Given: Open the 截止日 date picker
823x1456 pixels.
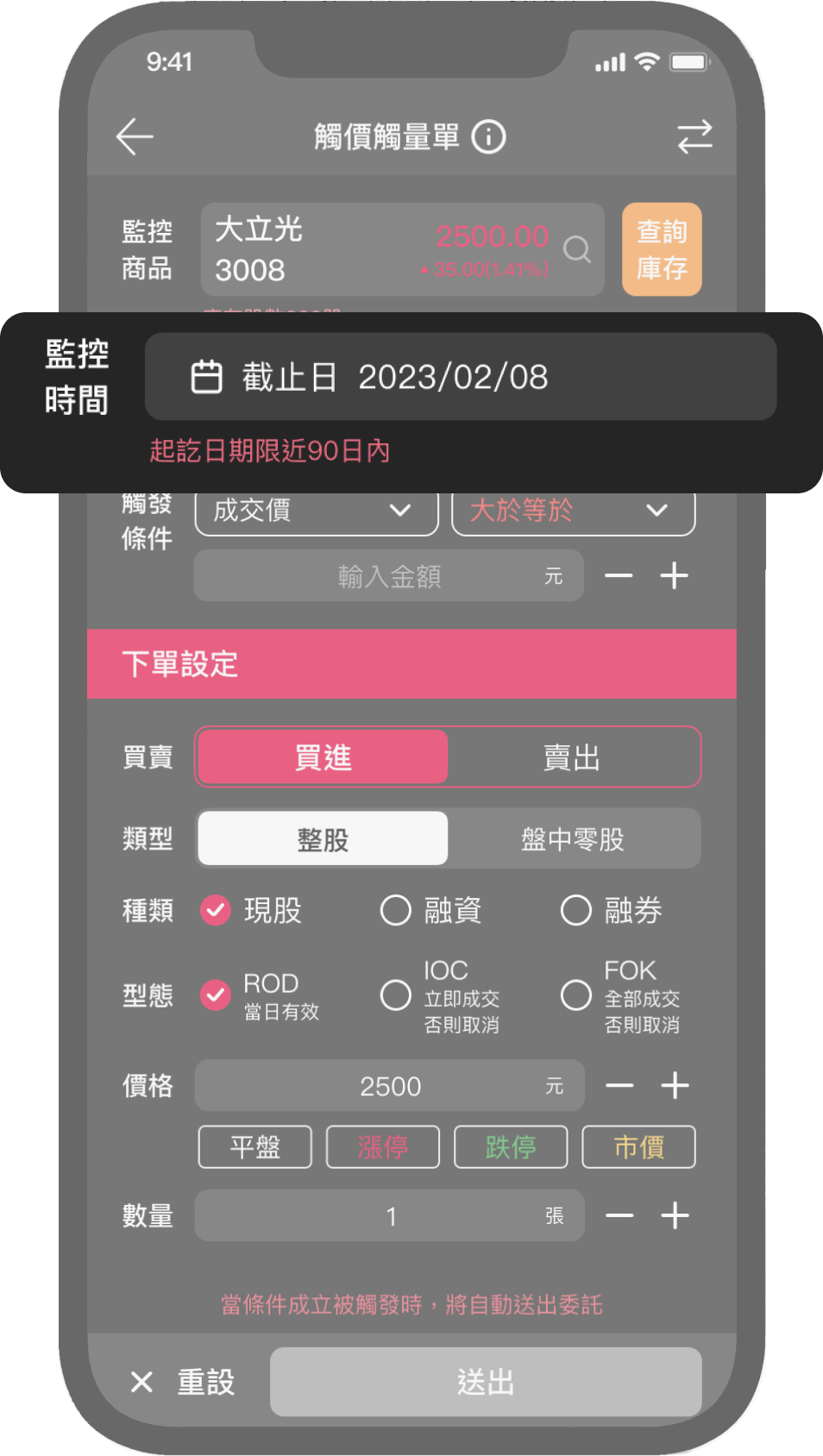Looking at the screenshot, I should tap(460, 377).
